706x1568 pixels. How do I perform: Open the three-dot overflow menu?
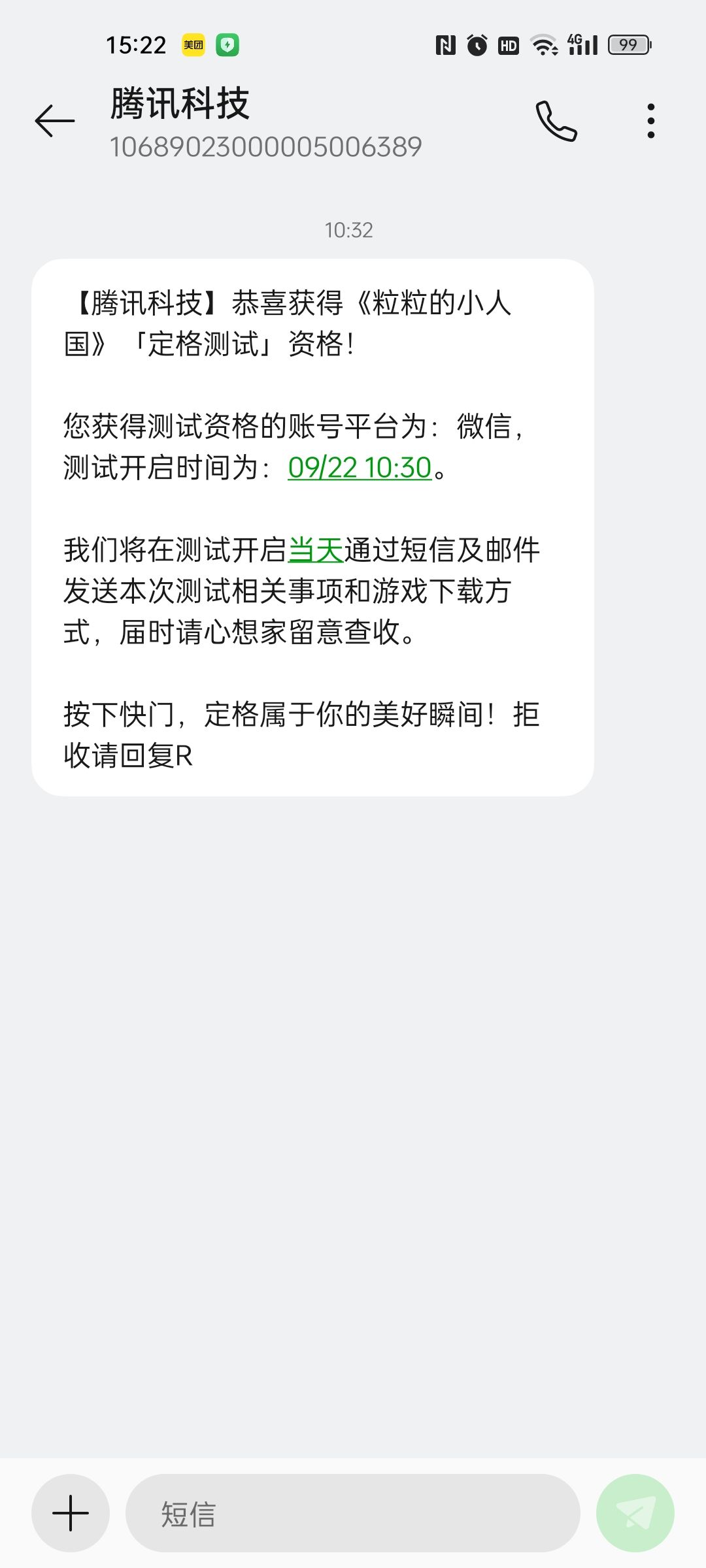[x=650, y=122]
